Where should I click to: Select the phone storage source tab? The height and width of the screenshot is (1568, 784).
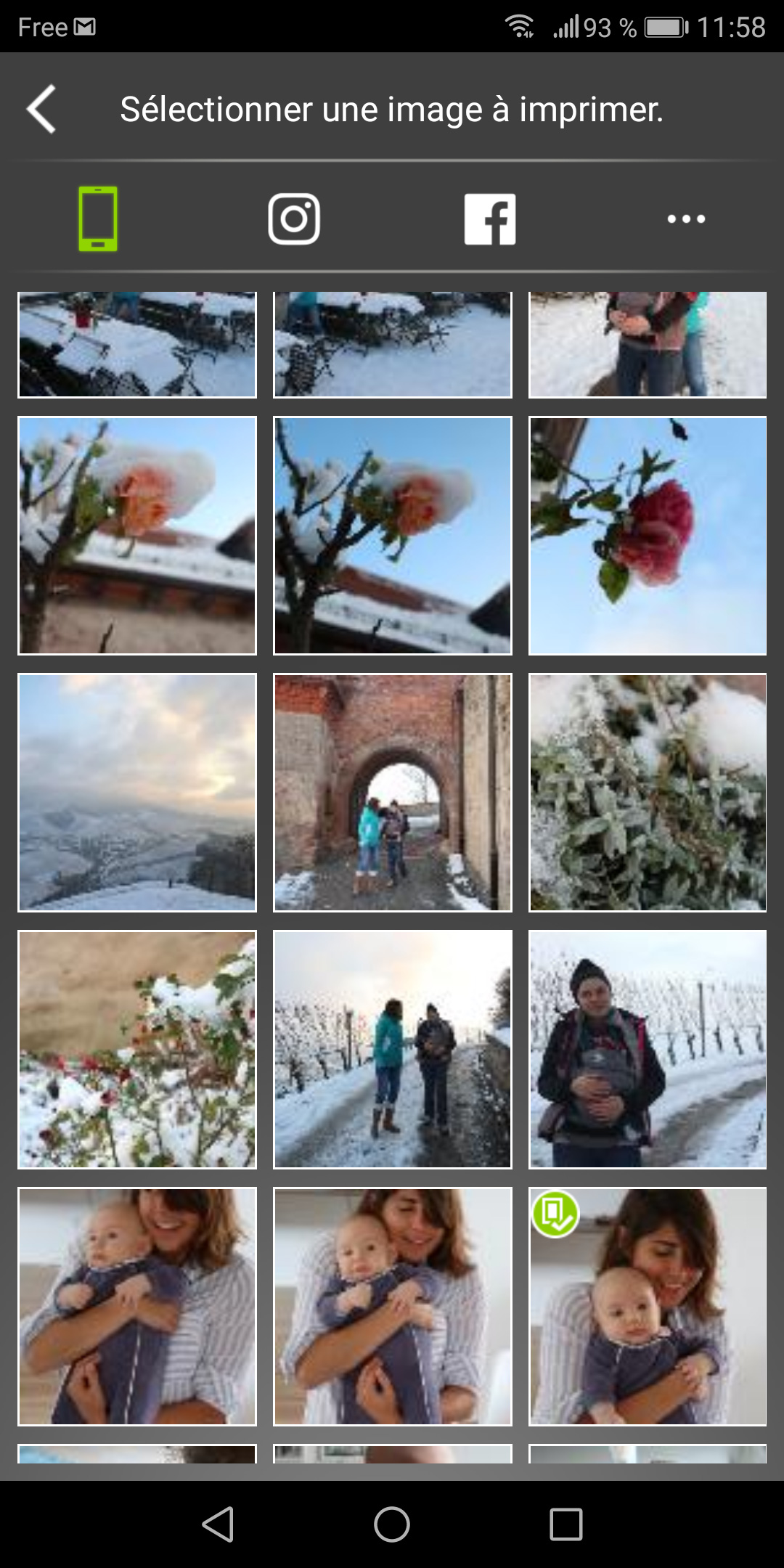[x=98, y=219]
